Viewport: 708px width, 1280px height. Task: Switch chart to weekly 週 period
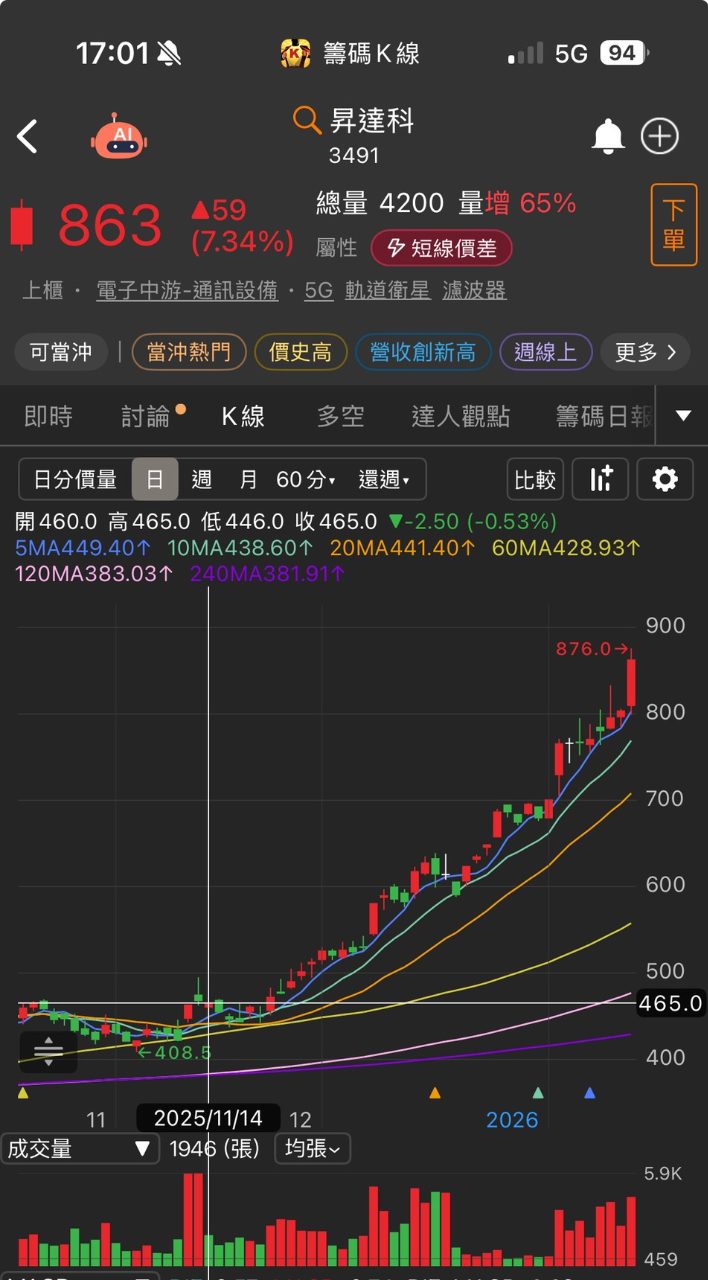point(202,480)
